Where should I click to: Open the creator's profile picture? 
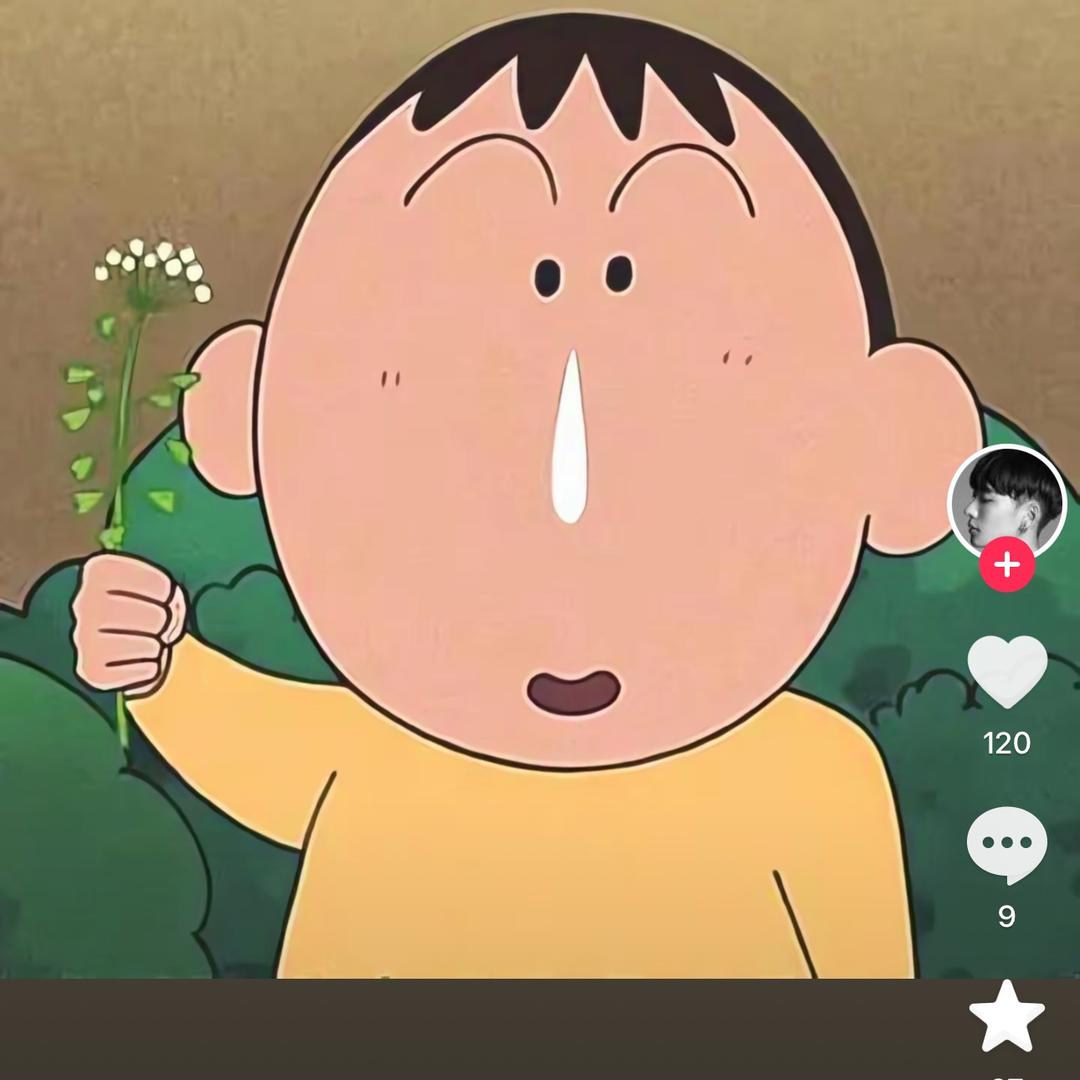click(1006, 502)
